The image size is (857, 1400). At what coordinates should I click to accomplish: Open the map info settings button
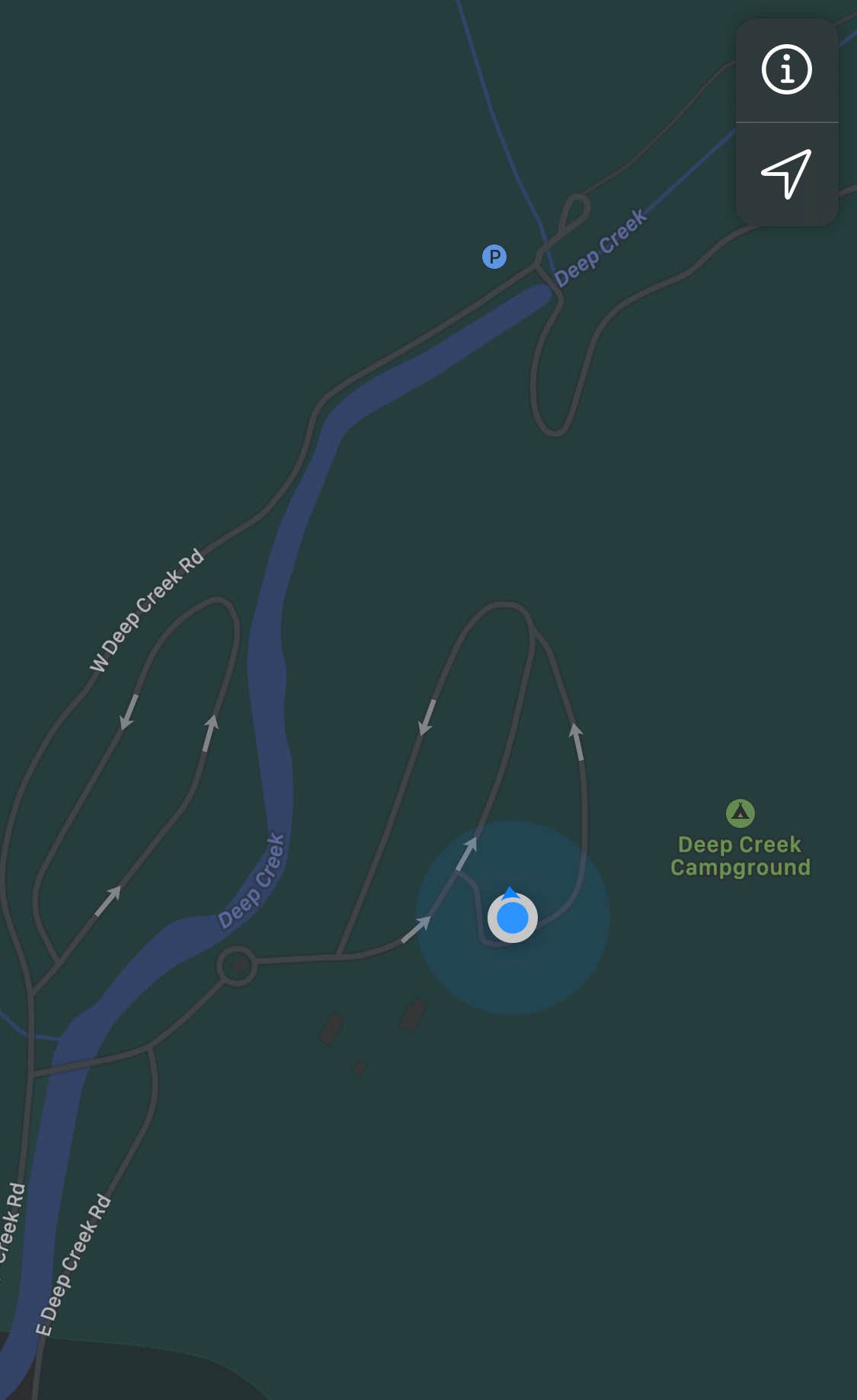(786, 70)
